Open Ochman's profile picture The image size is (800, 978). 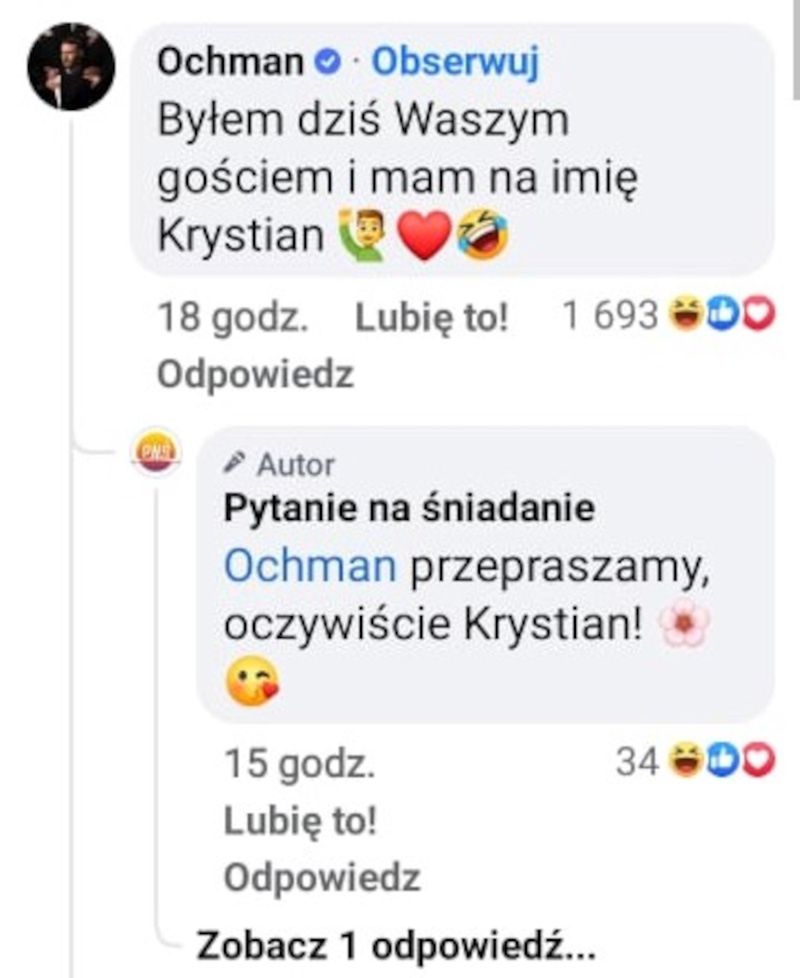[x=70, y=65]
